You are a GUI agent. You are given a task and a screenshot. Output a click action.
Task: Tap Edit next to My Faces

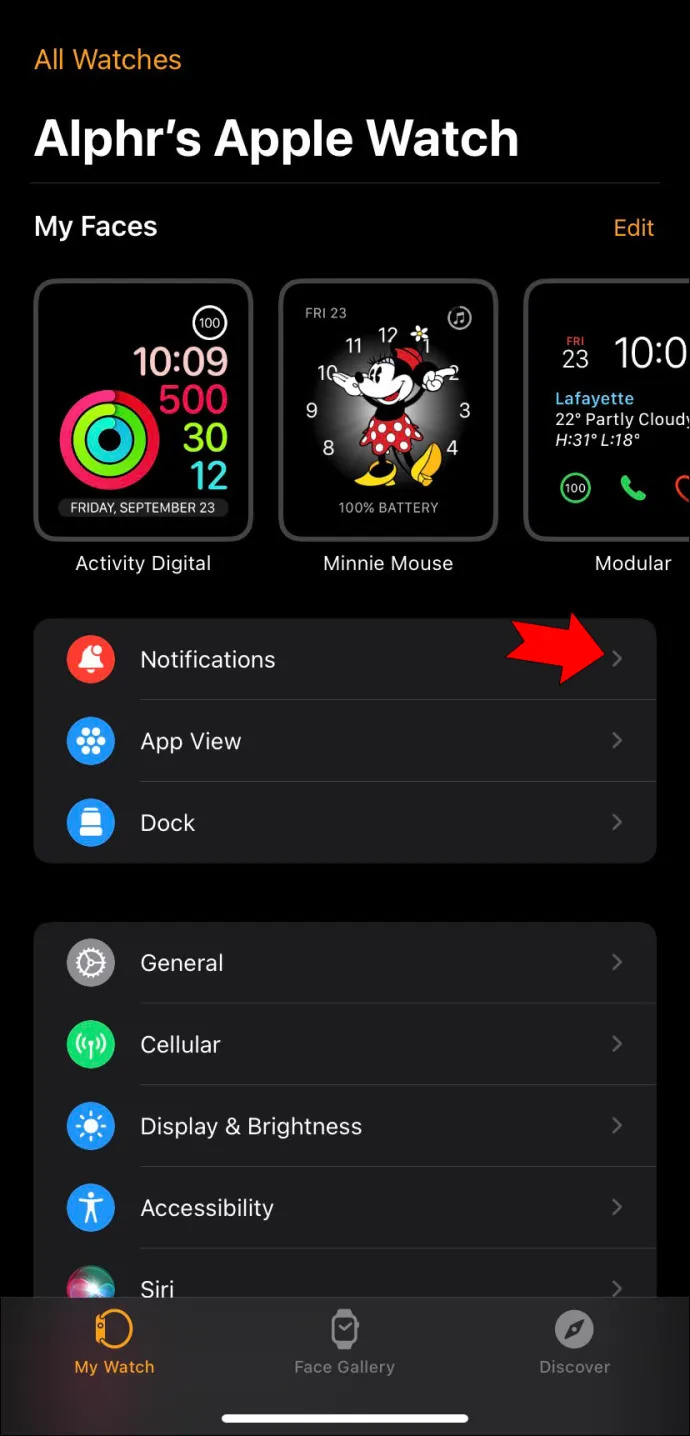point(633,228)
